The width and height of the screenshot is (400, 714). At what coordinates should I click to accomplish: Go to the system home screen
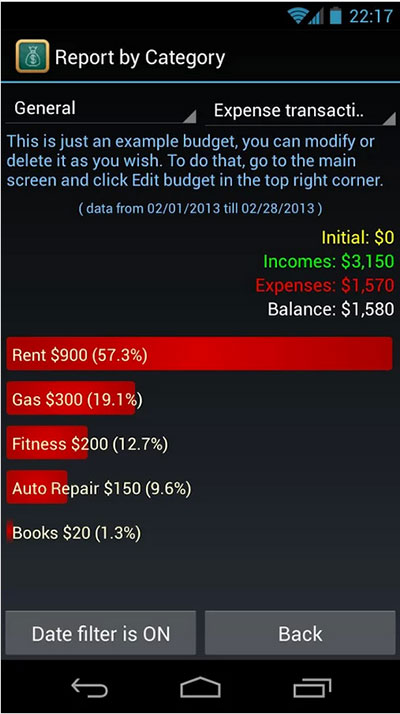tap(200, 688)
